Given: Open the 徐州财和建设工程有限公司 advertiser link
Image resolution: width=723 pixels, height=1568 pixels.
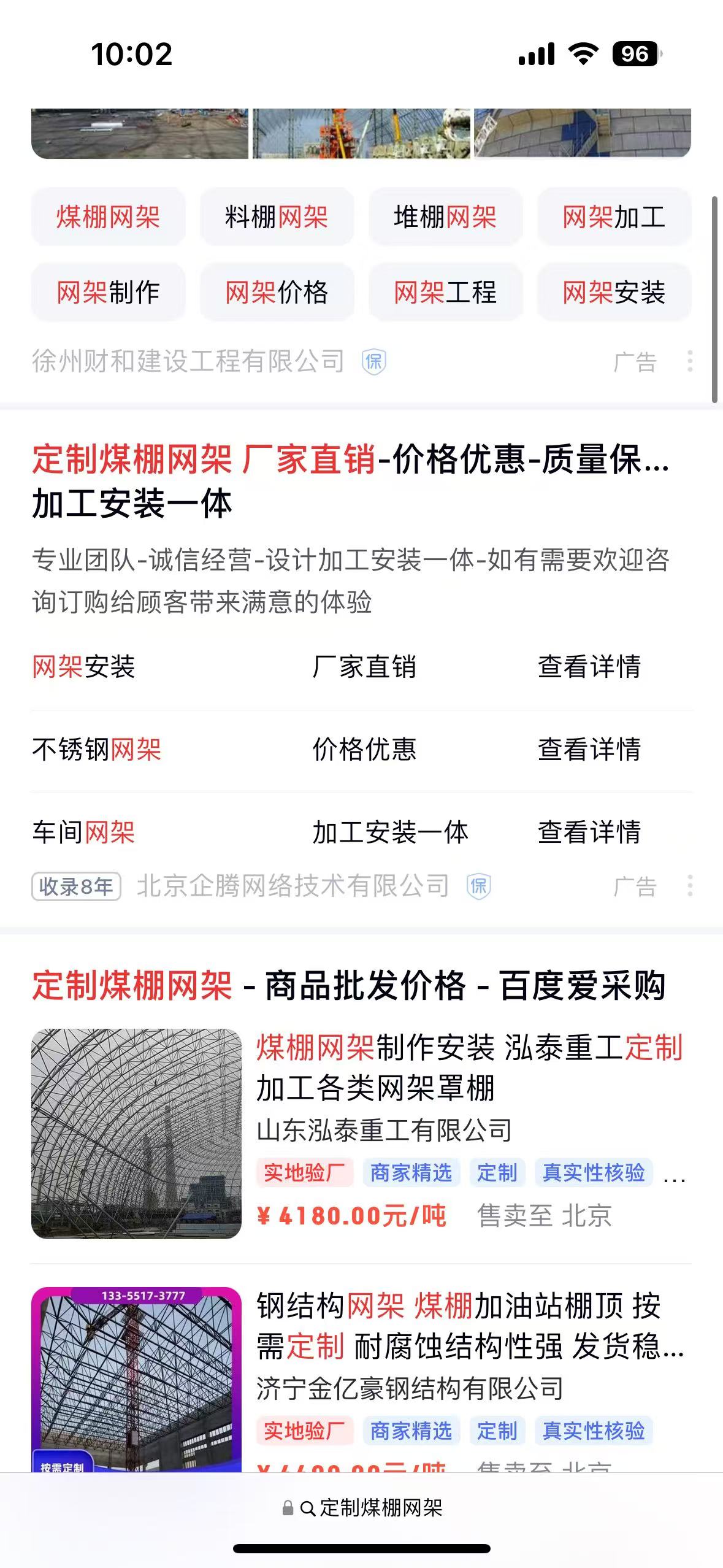Looking at the screenshot, I should 188,361.
